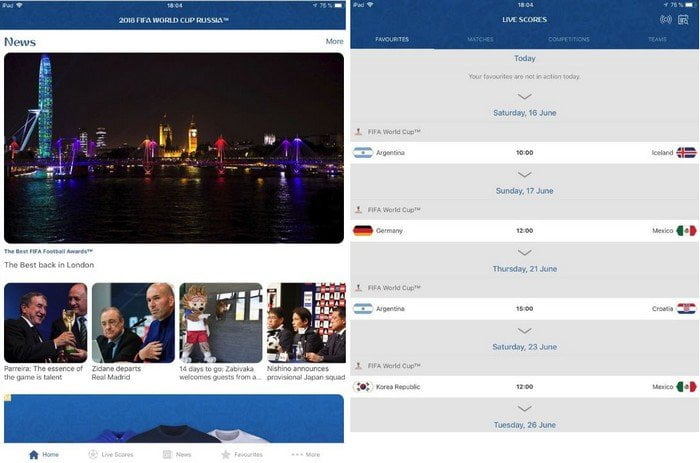
Task: Switch to the News bottom tab
Action: (x=177, y=454)
